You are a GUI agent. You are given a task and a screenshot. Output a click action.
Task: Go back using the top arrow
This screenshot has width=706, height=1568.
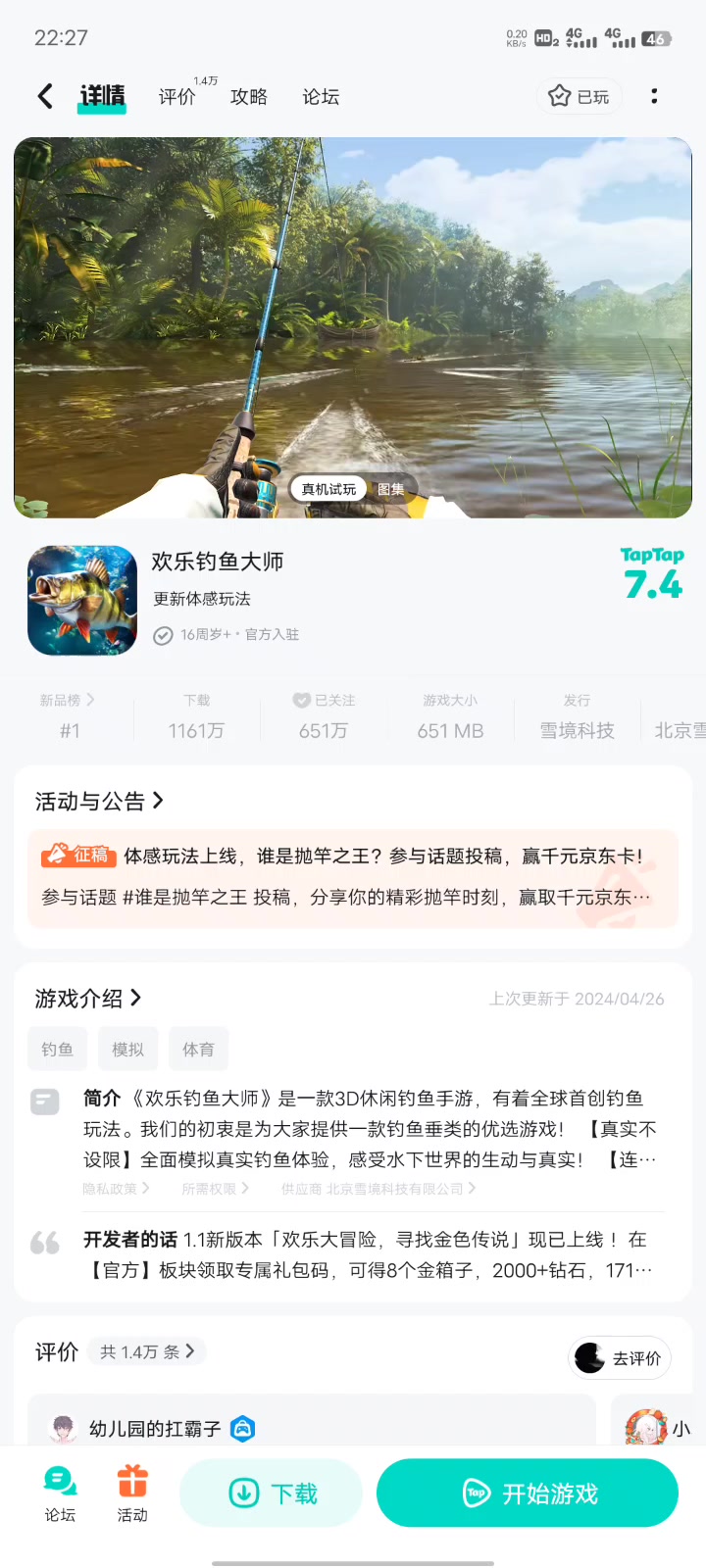45,96
